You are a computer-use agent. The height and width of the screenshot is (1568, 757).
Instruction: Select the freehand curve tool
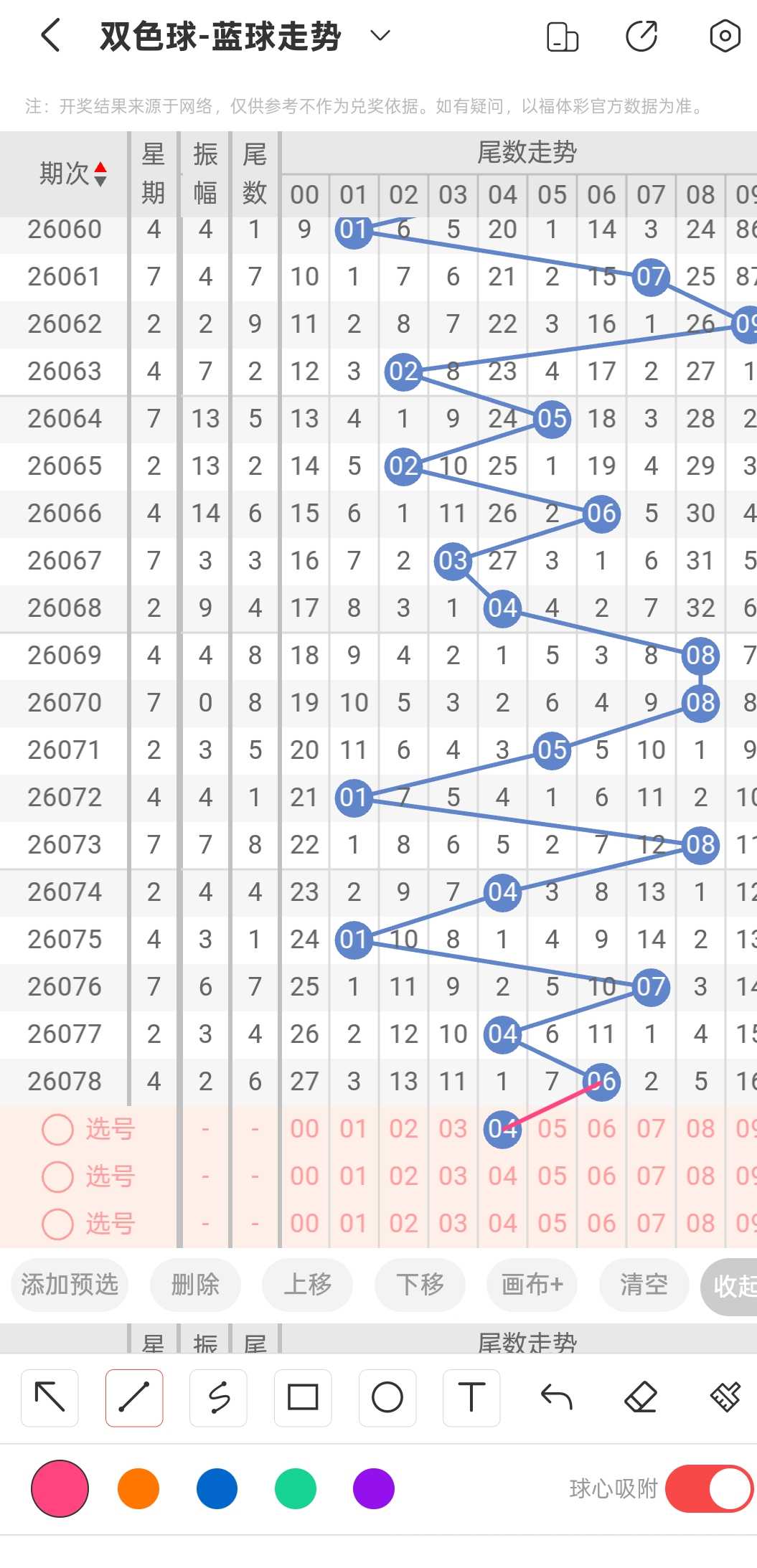click(x=219, y=1397)
